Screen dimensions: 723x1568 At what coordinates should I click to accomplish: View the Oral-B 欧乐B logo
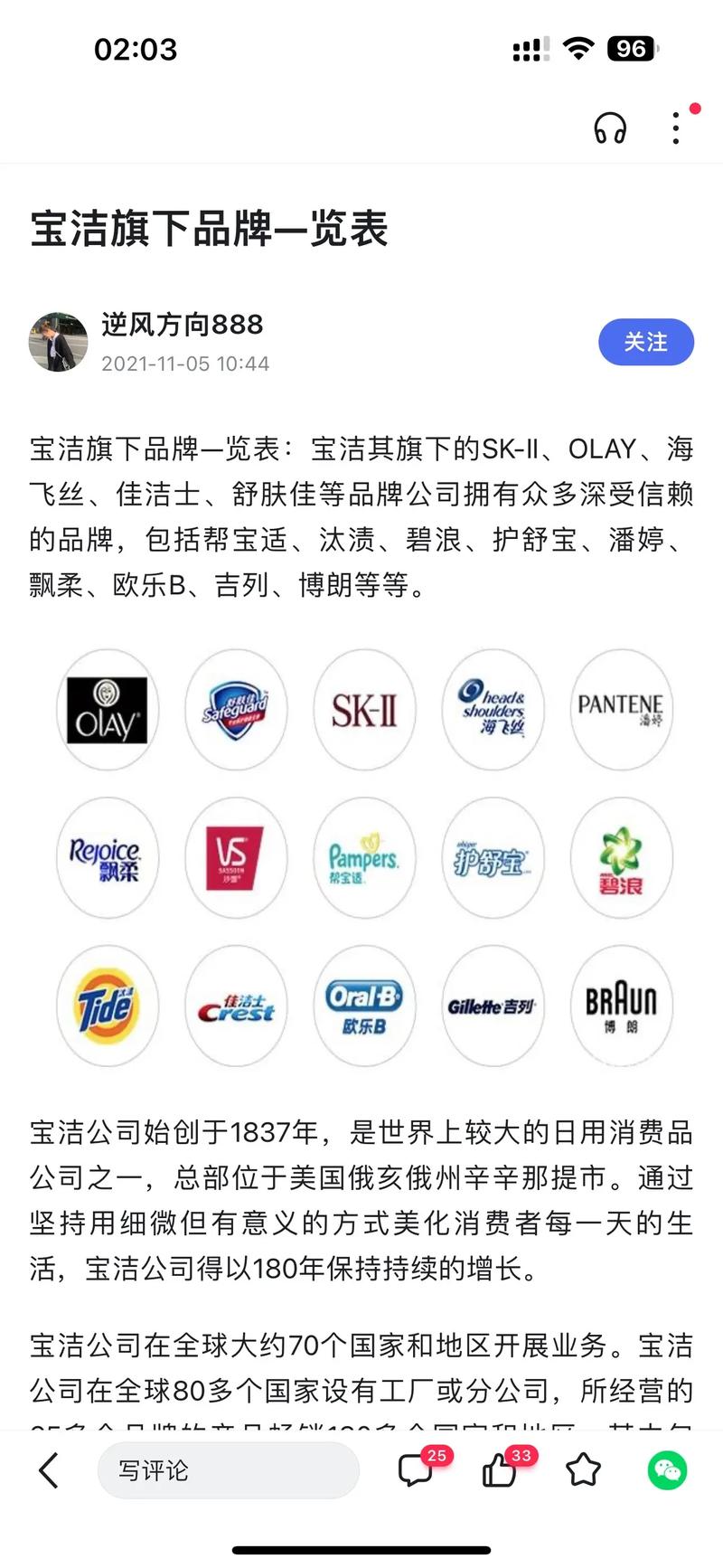[x=364, y=1006]
